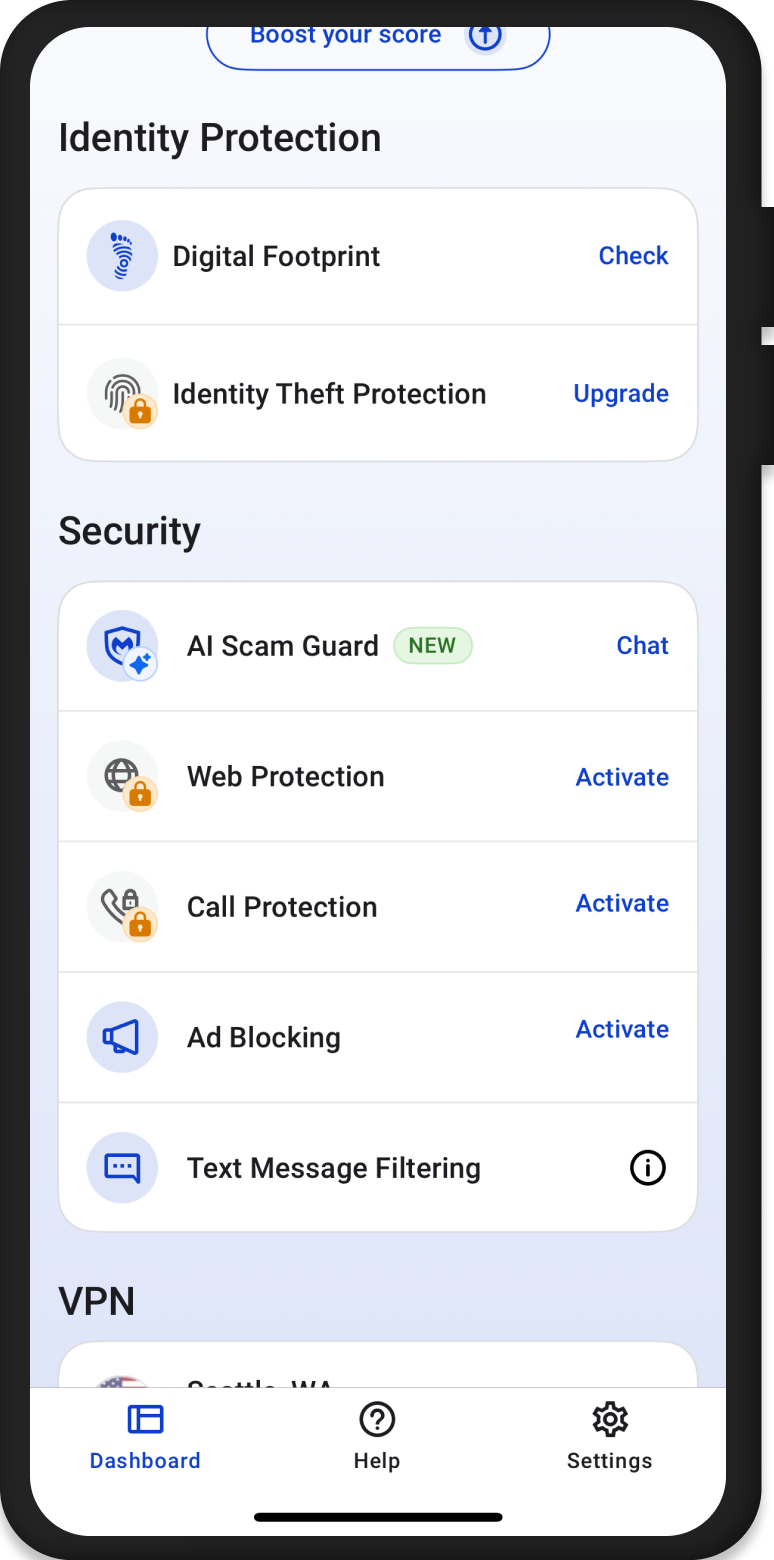The image size is (774, 1560).
Task: Tap the Boost your score button
Action: pos(377,42)
